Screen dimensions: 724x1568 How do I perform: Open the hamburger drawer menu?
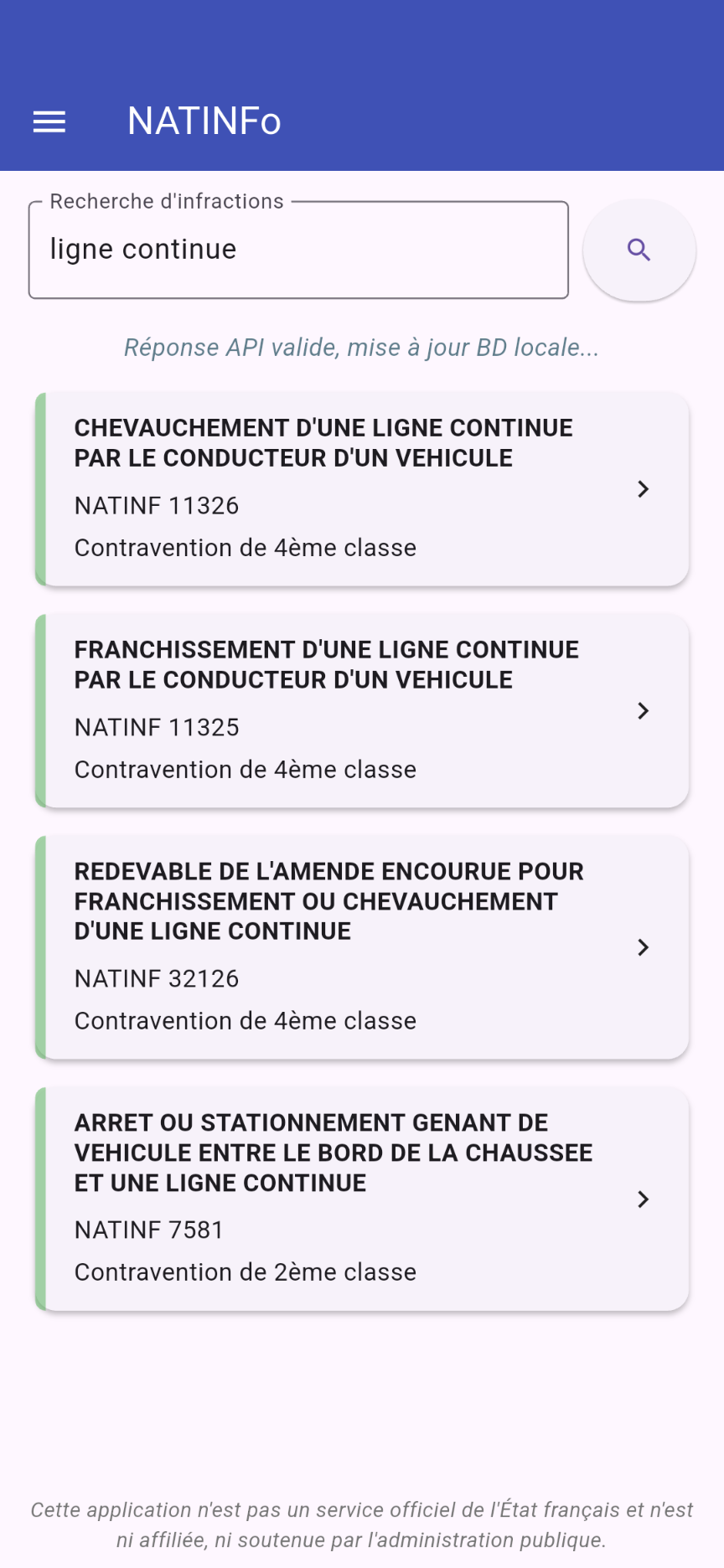pyautogui.click(x=49, y=122)
